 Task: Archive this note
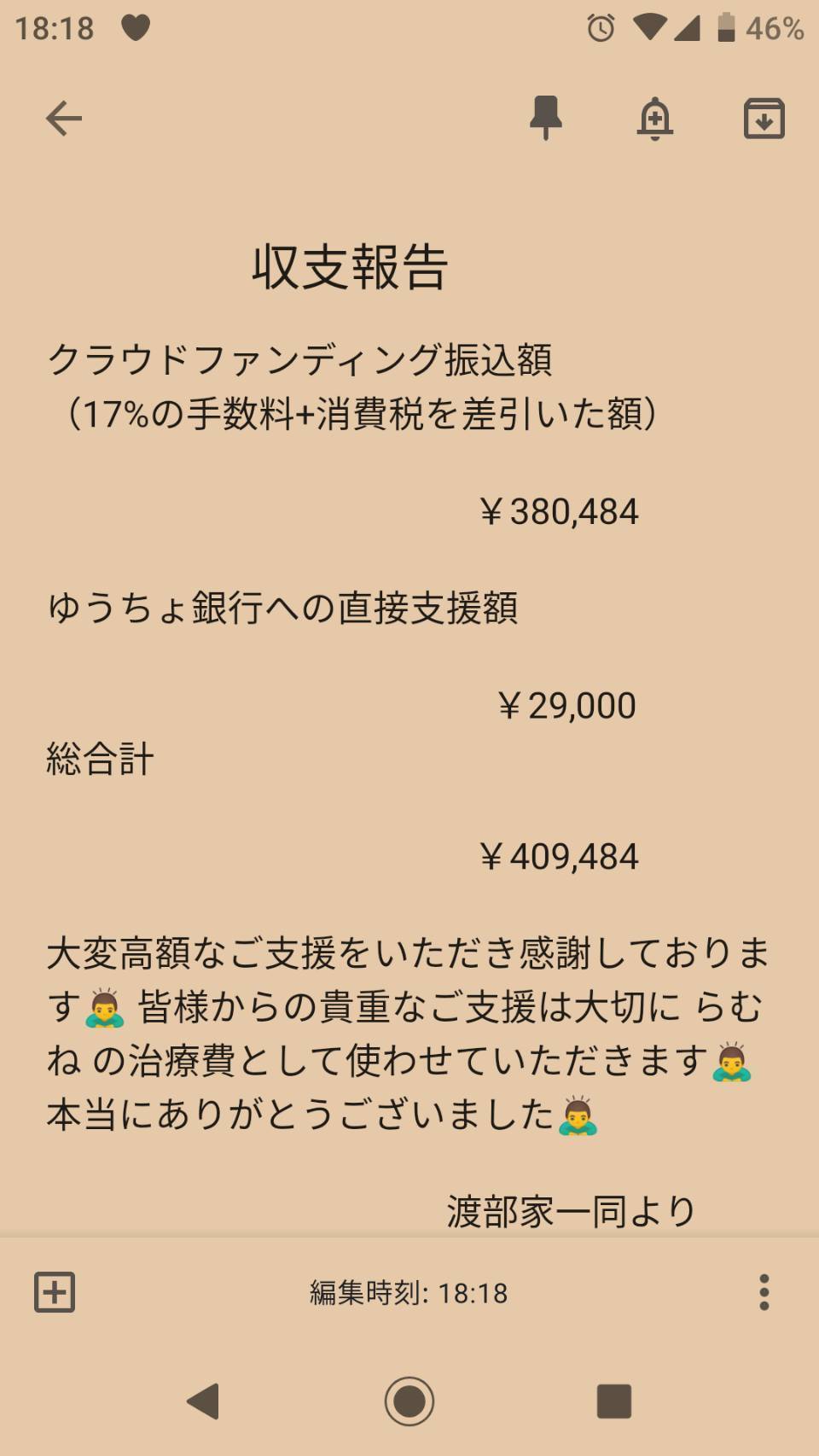pyautogui.click(x=764, y=118)
